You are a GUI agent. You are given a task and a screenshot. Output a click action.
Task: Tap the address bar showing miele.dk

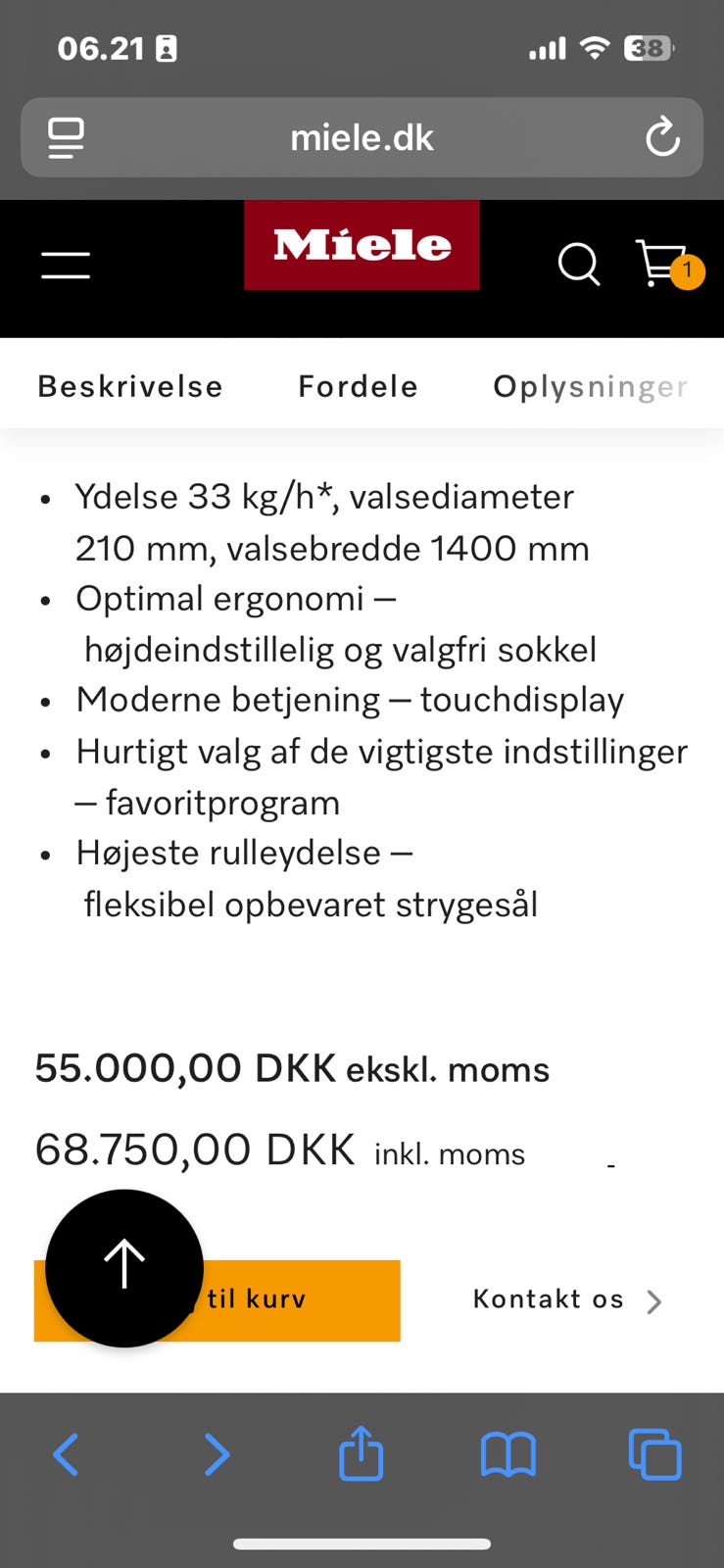coord(362,137)
